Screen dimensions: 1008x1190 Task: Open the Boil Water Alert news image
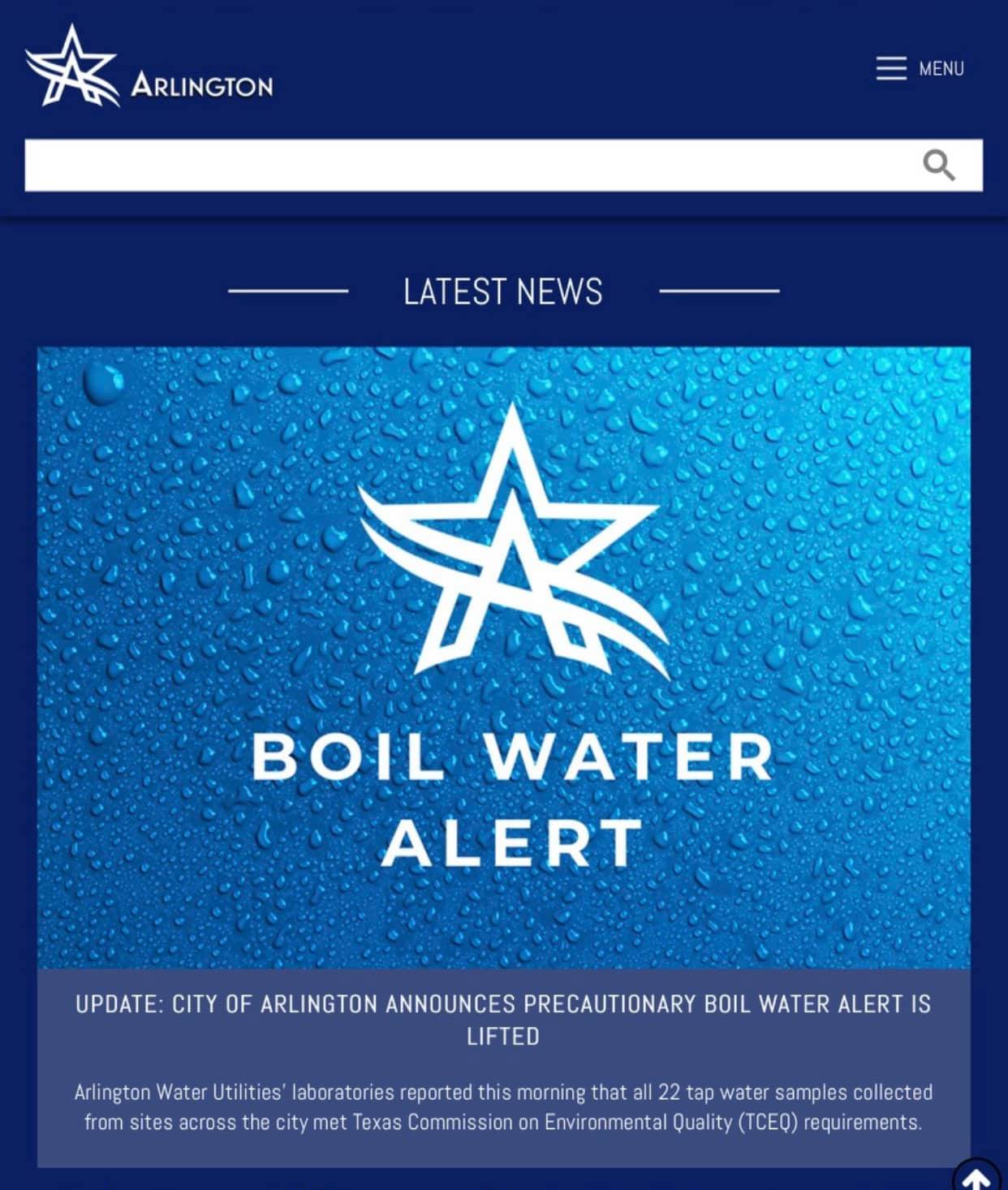point(503,658)
